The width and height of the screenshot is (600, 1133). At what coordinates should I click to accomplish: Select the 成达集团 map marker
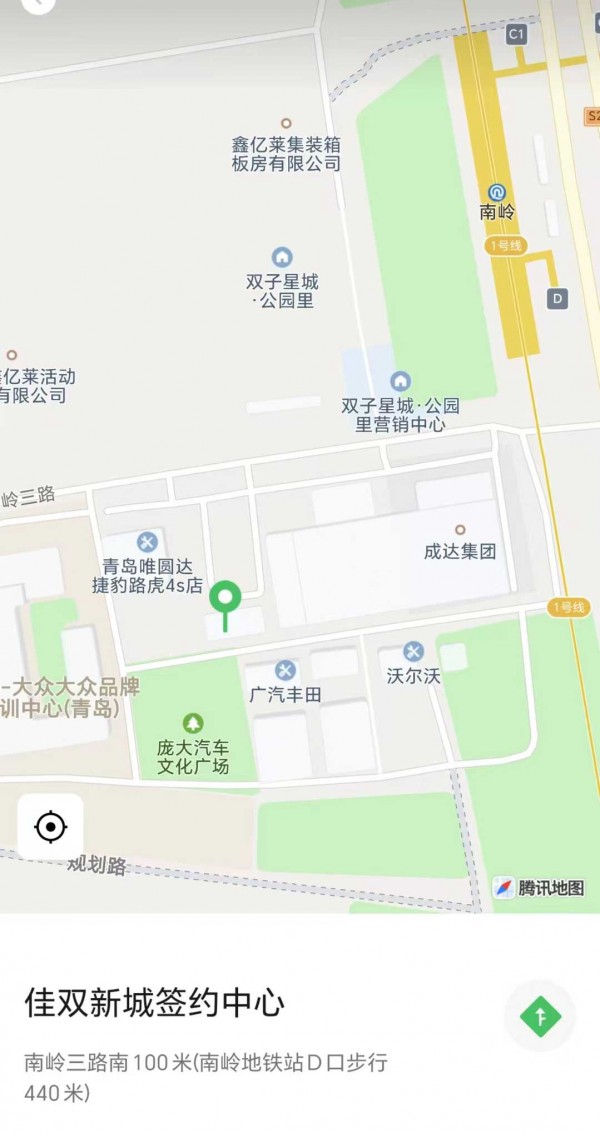point(460,530)
